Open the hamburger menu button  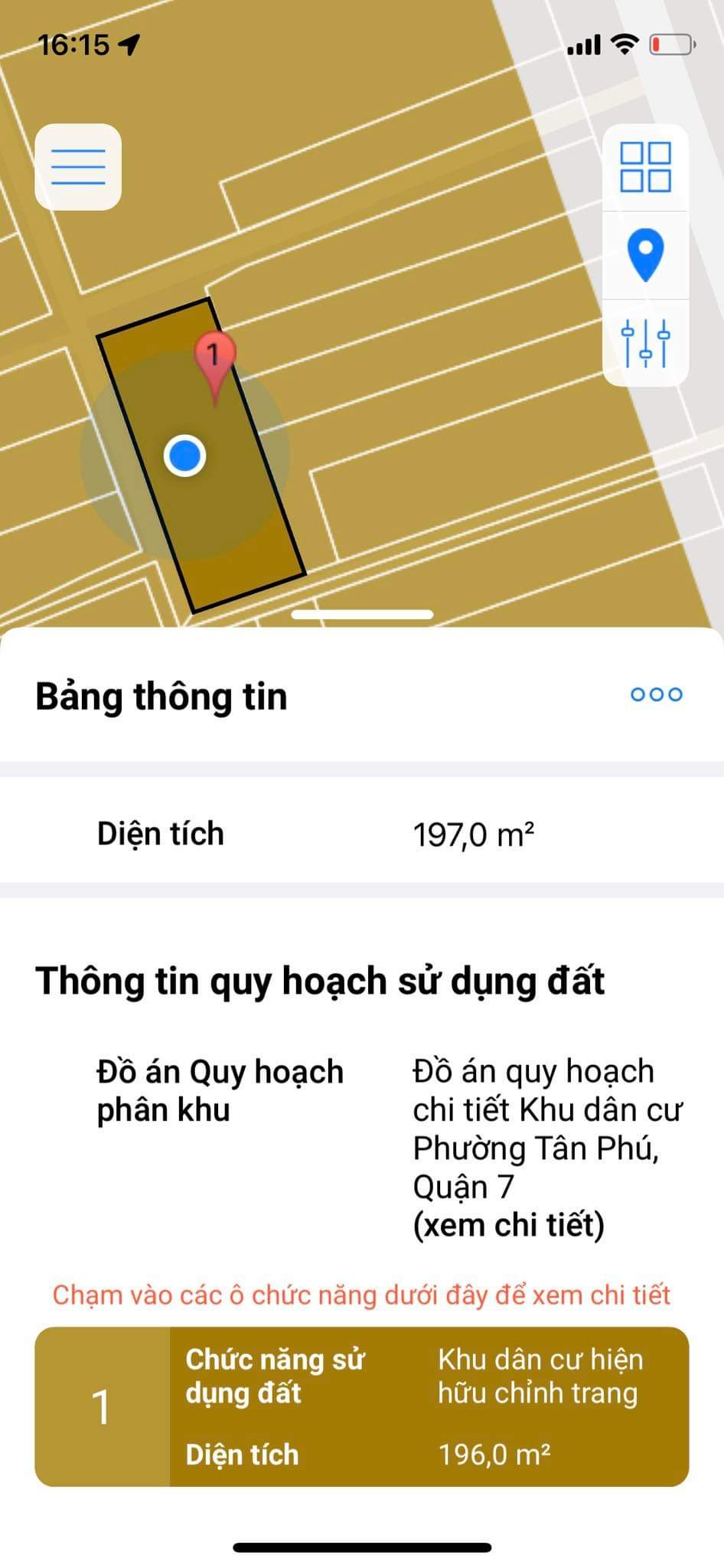(78, 167)
